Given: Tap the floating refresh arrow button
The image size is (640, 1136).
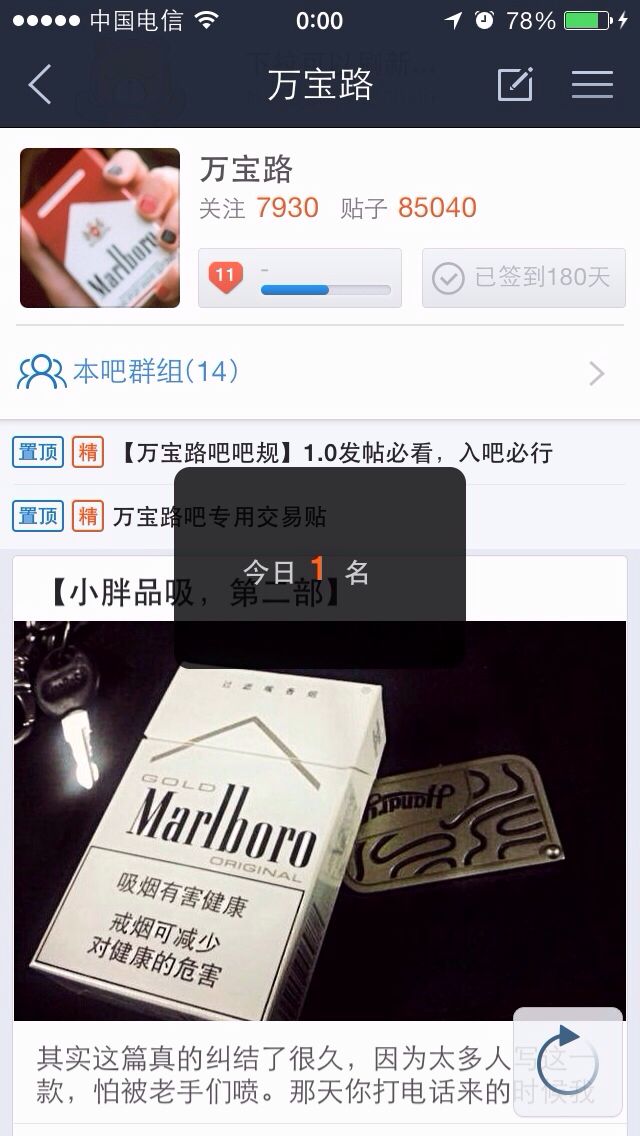Looking at the screenshot, I should tap(568, 1061).
